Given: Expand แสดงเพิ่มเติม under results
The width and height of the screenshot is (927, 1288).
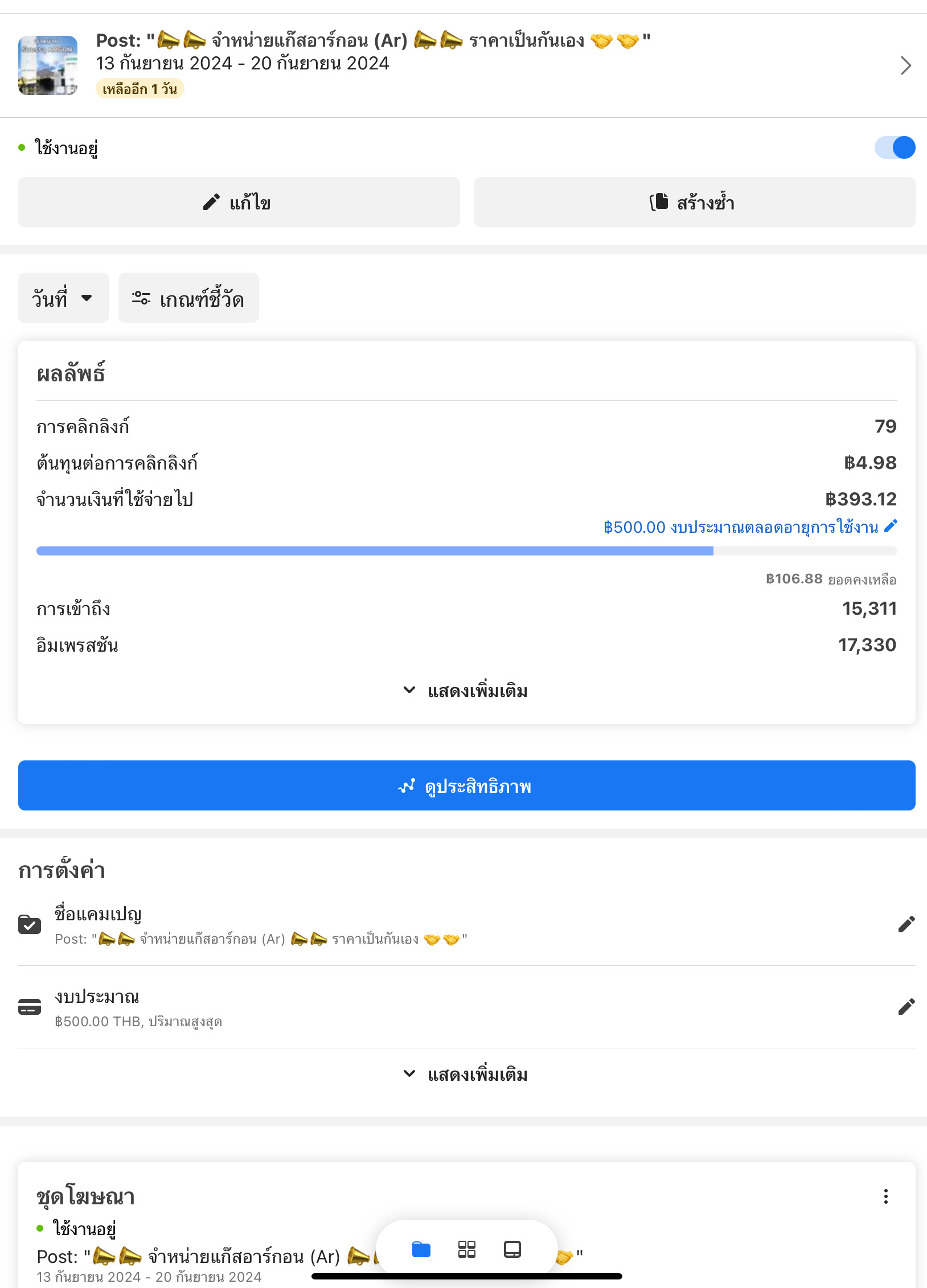Looking at the screenshot, I should [466, 691].
